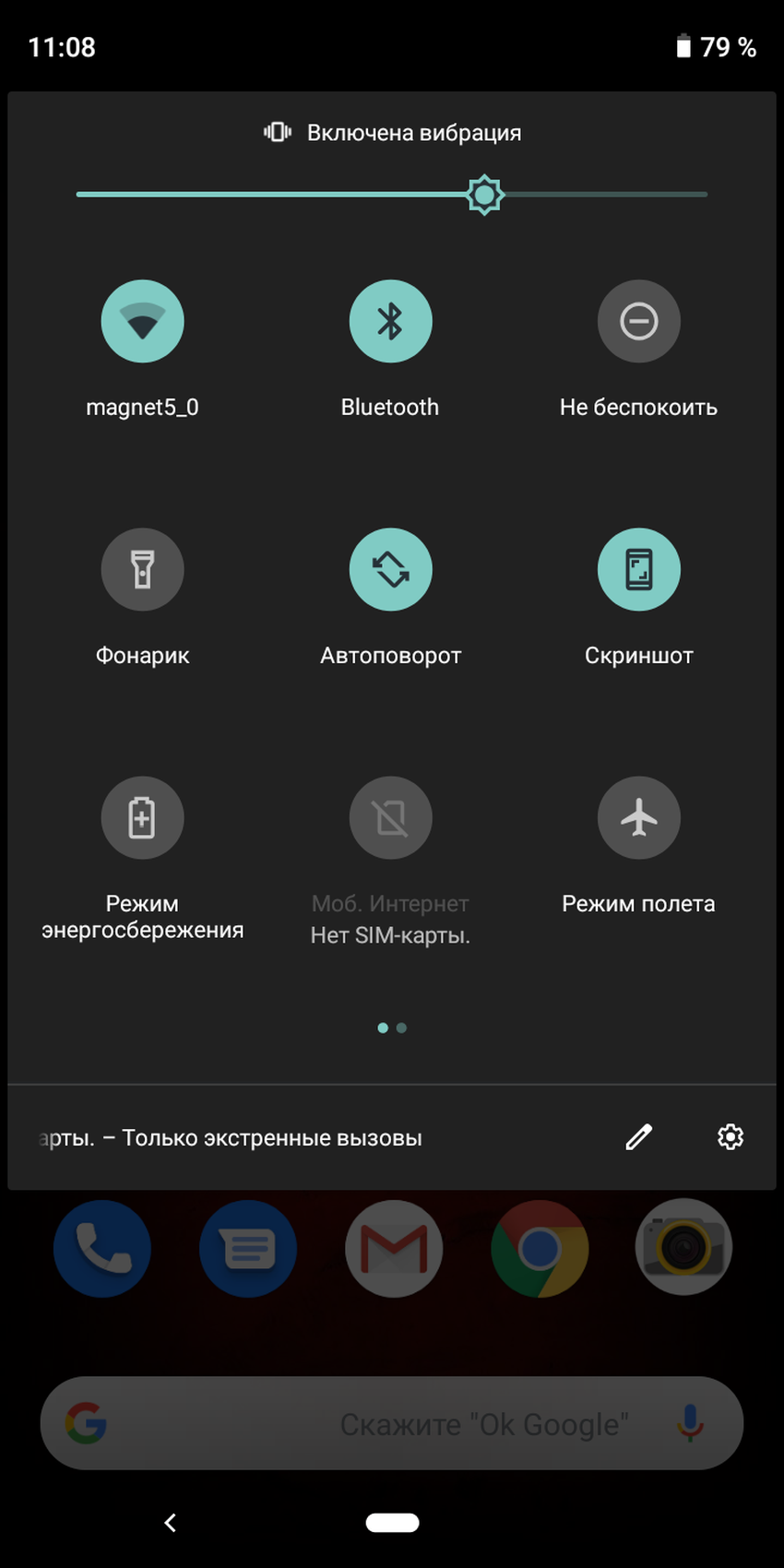Edit quick settings with pencil icon

[638, 1137]
